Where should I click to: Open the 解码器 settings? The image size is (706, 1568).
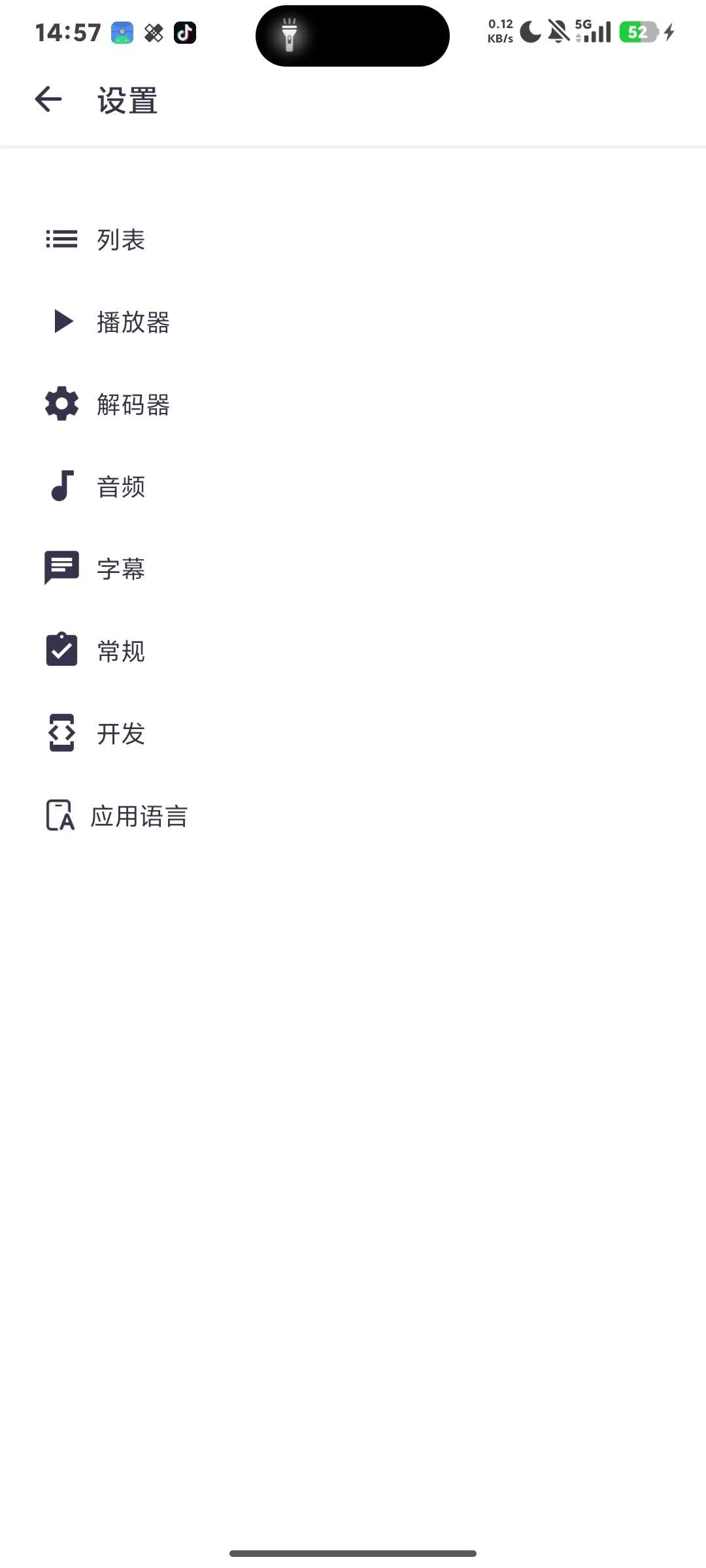pos(353,404)
